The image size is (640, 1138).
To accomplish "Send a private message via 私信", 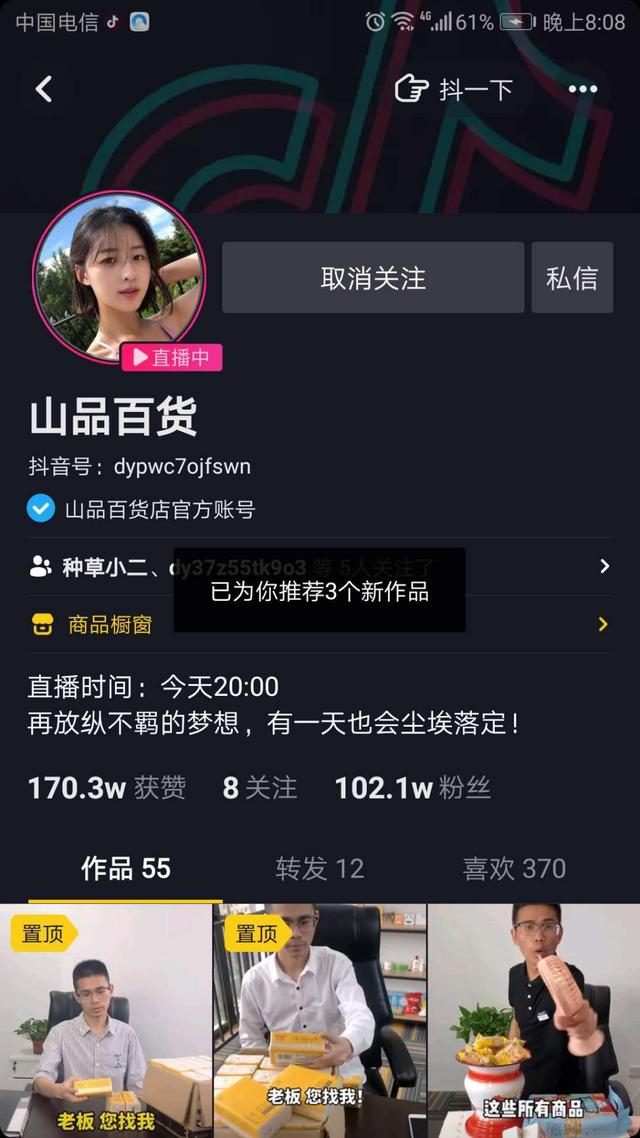I will pyautogui.click(x=572, y=278).
